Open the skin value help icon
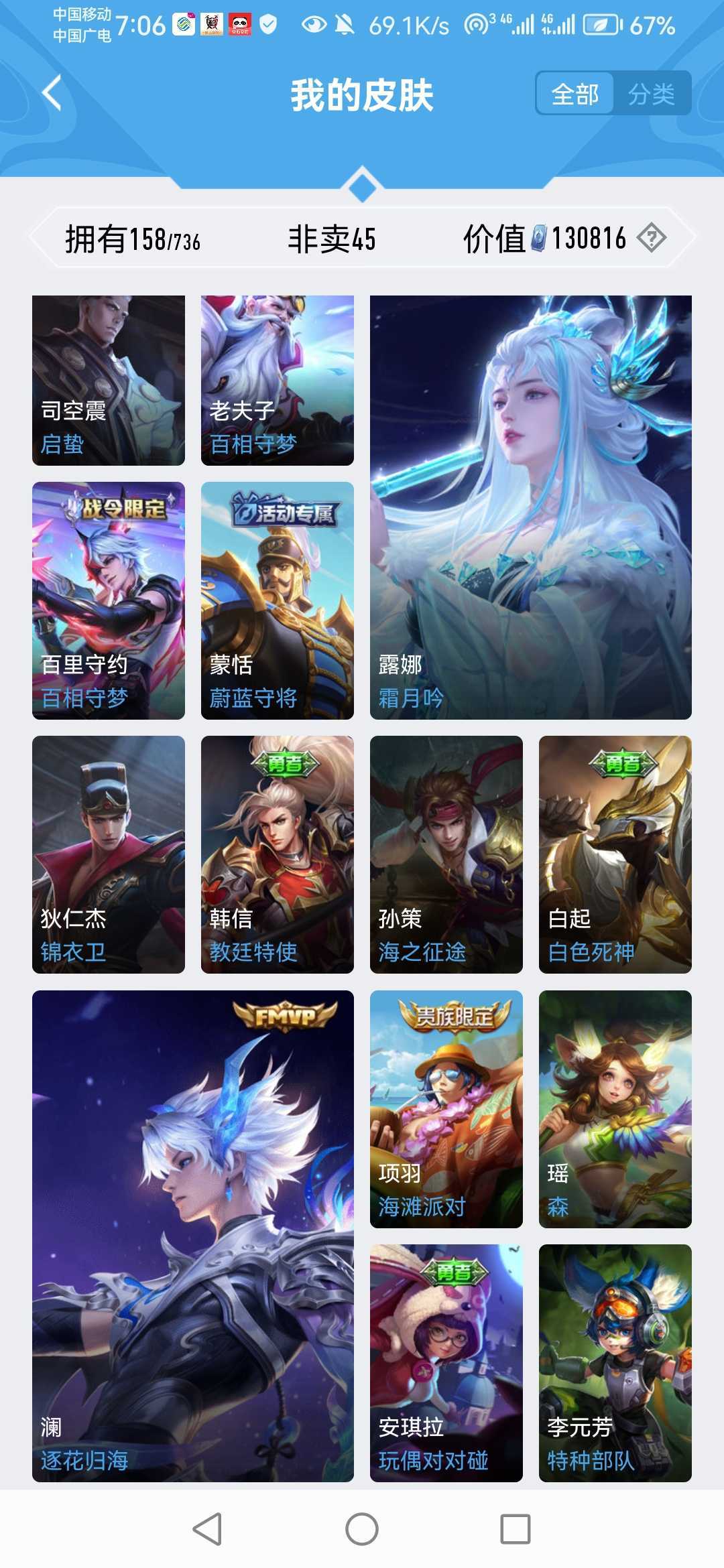Viewport: 724px width, 1568px height. point(651,238)
